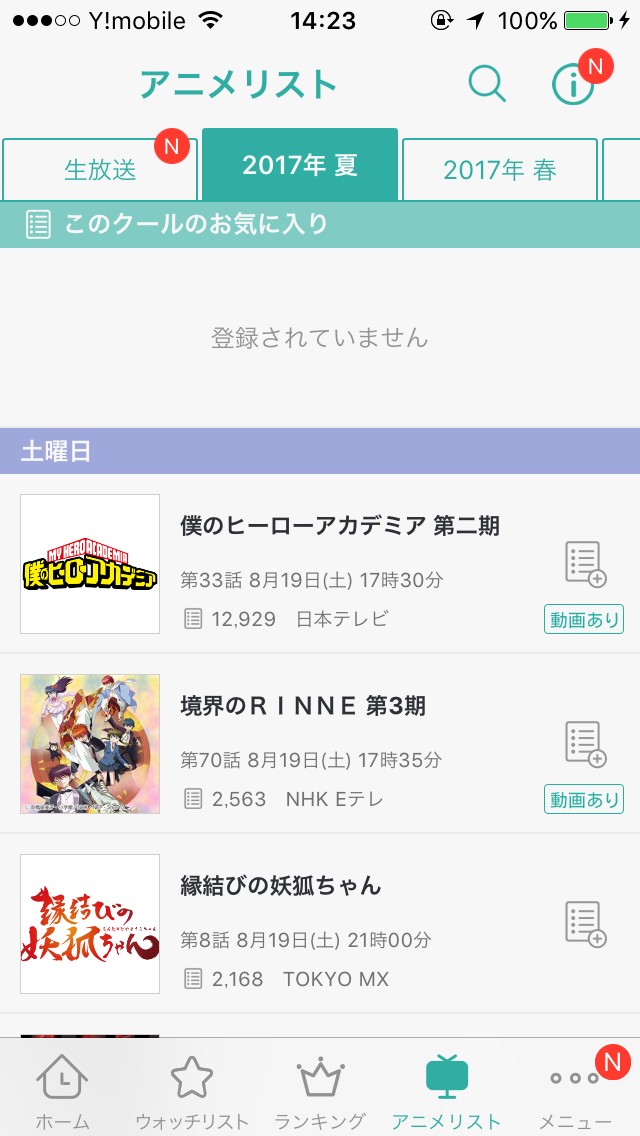Select the アニメリスト bottom tab
640x1136 pixels.
pos(446,1090)
